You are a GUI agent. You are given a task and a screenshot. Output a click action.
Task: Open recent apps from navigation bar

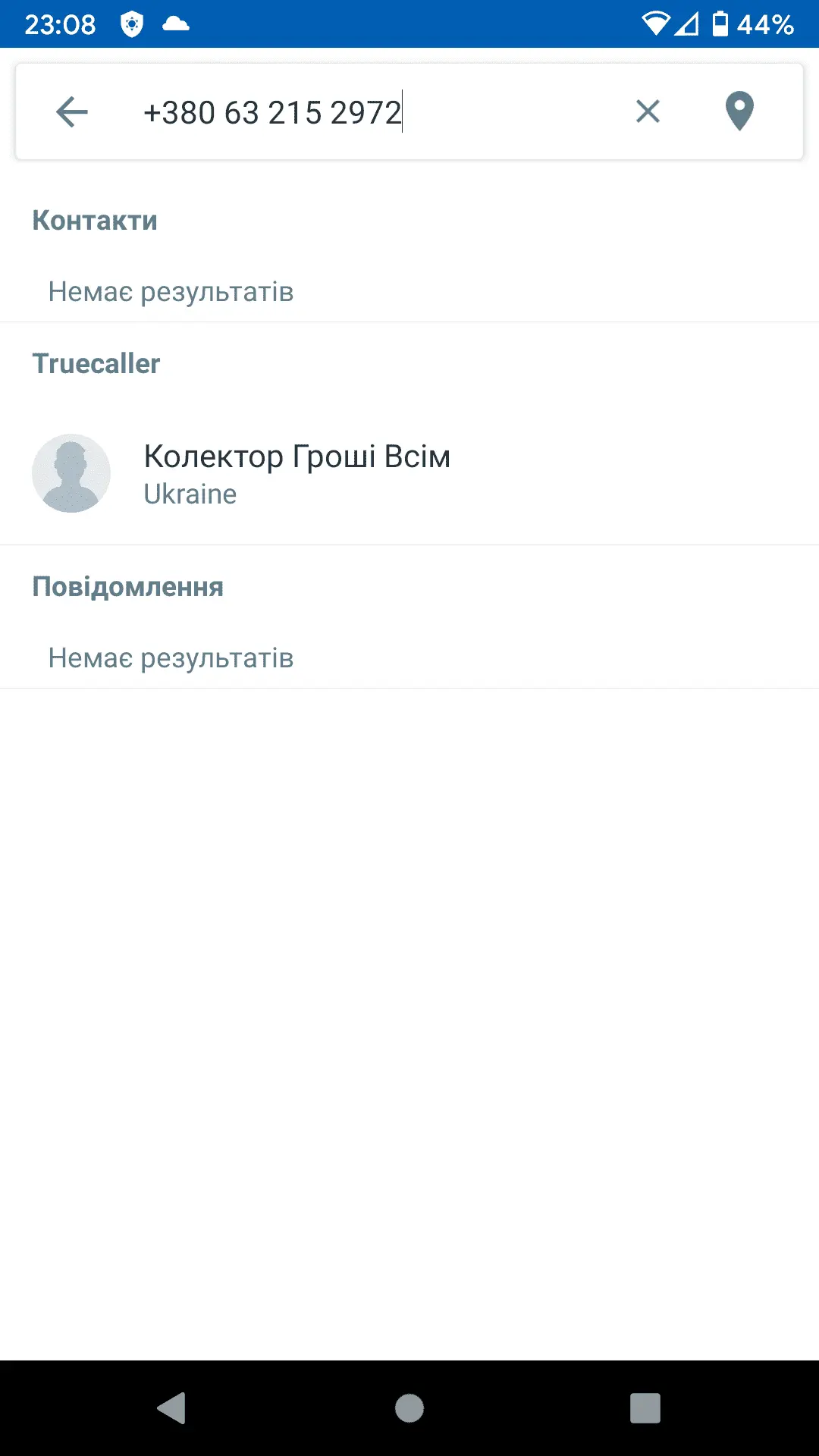click(x=645, y=1408)
